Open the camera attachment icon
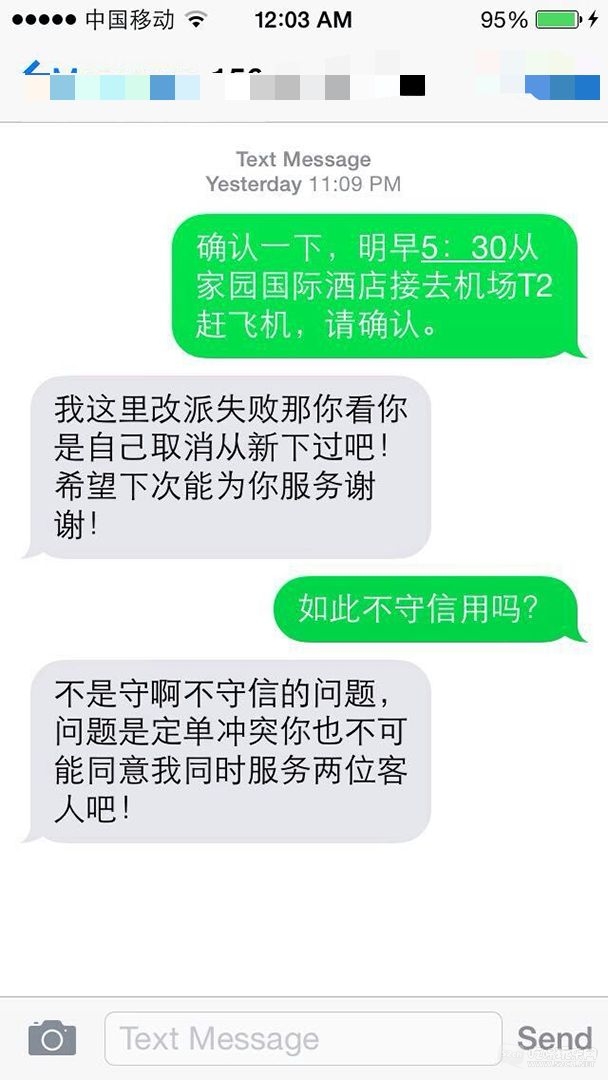The height and width of the screenshot is (1080, 608). coord(52,1039)
